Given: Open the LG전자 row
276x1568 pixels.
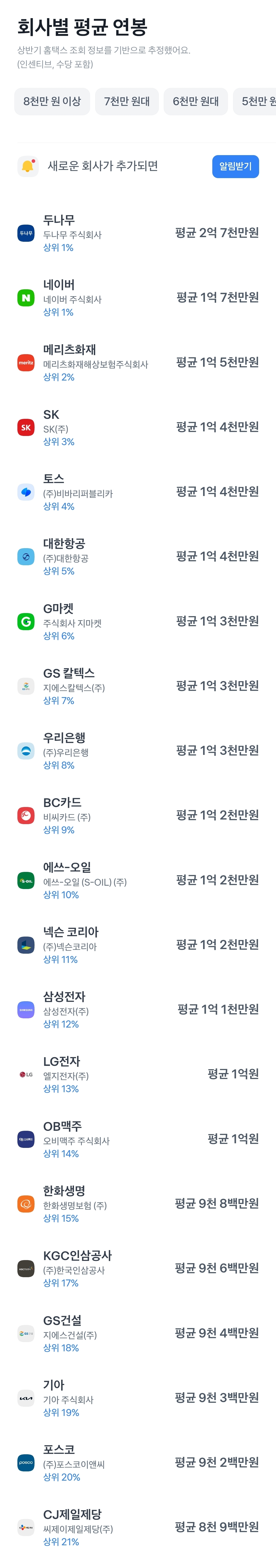Looking at the screenshot, I should point(138,1074).
